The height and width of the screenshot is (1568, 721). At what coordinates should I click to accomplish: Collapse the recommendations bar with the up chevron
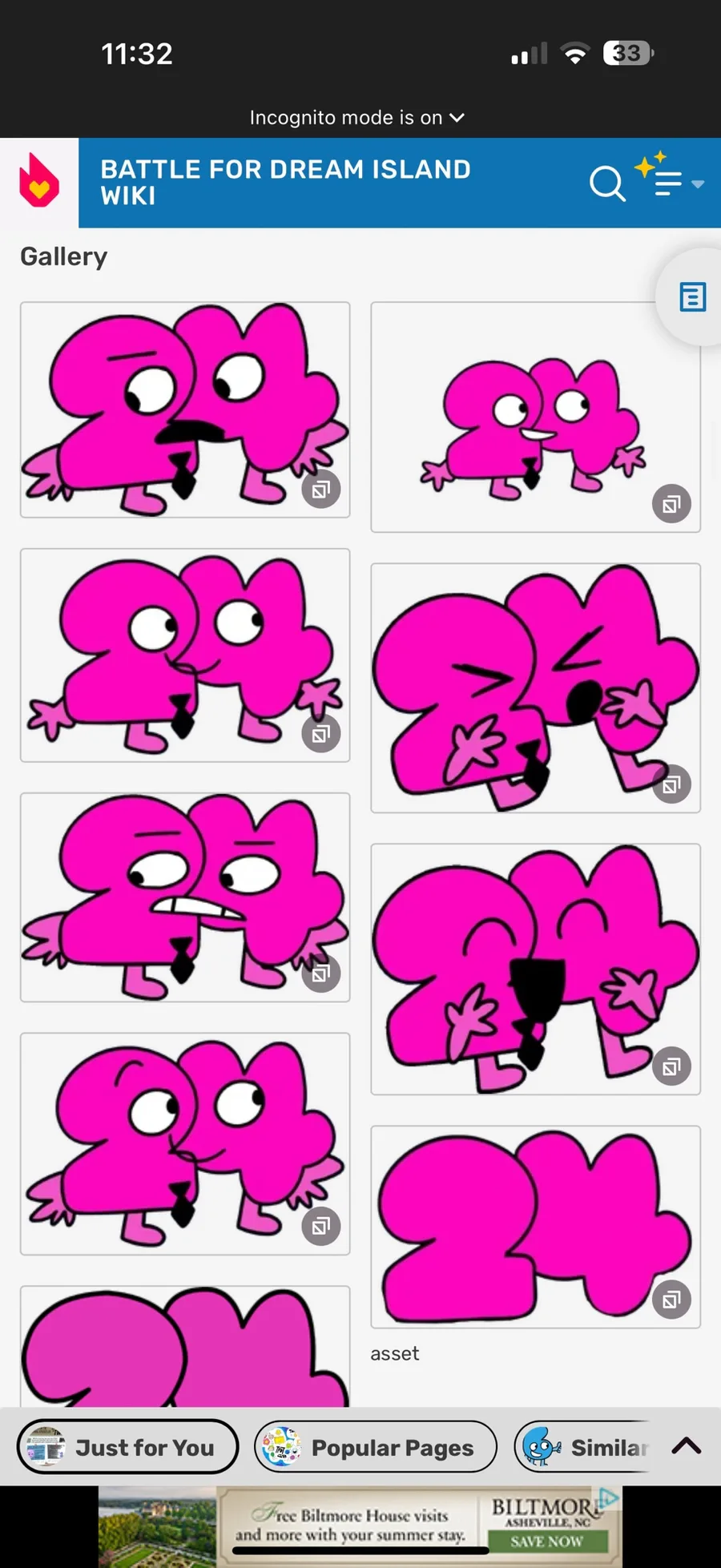tap(687, 1446)
